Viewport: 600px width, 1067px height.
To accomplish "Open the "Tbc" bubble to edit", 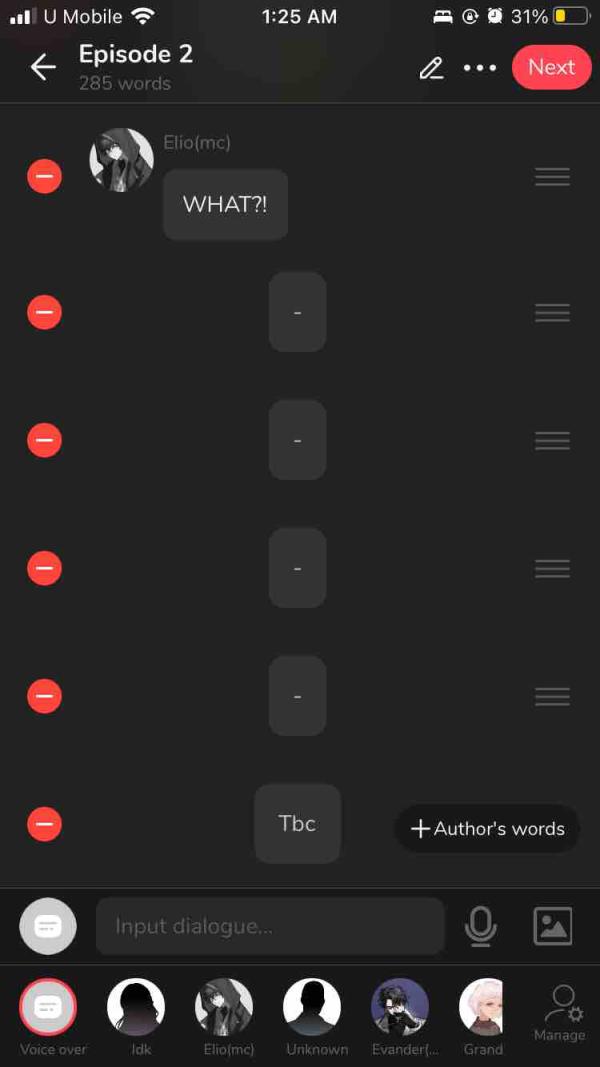I will [297, 824].
